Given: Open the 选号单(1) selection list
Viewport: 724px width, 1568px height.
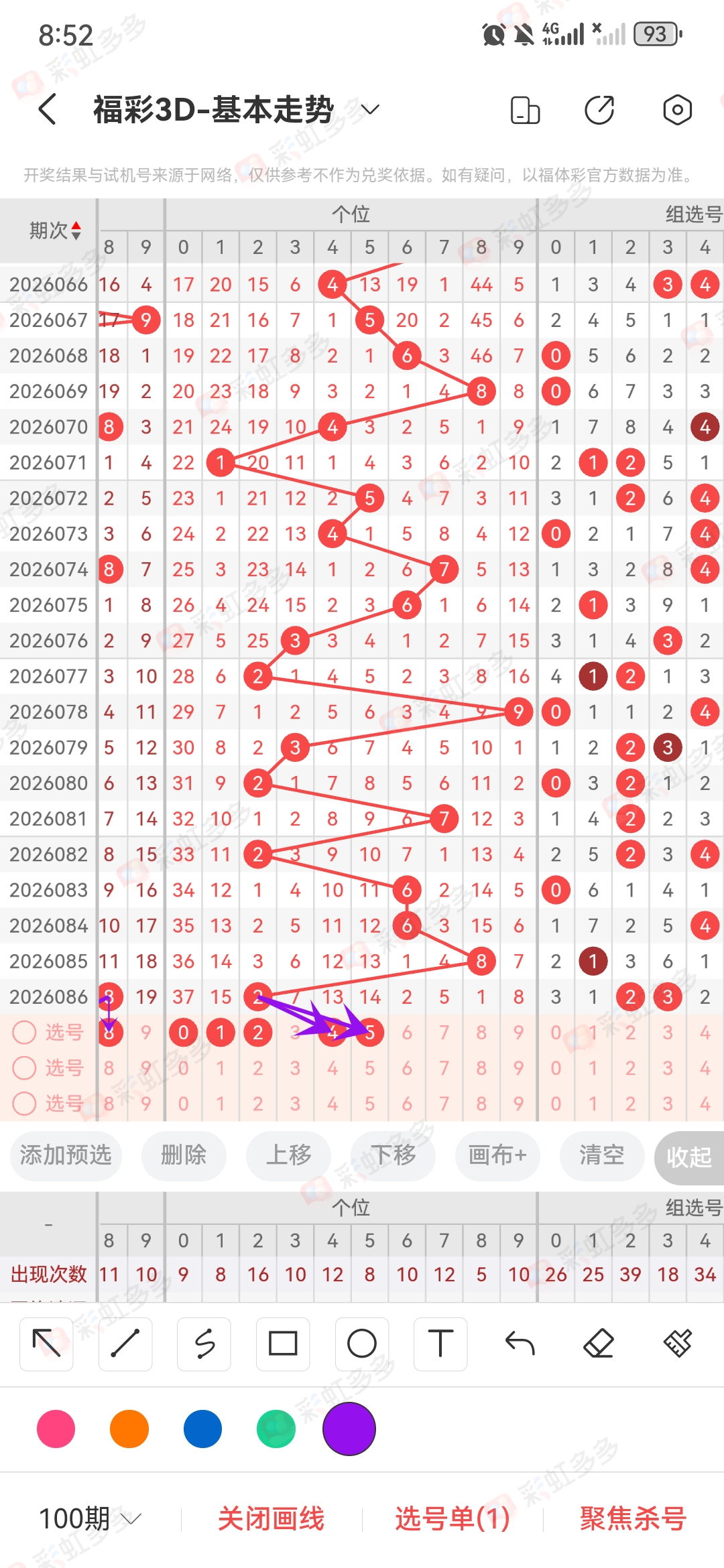Looking at the screenshot, I should 450,1520.
